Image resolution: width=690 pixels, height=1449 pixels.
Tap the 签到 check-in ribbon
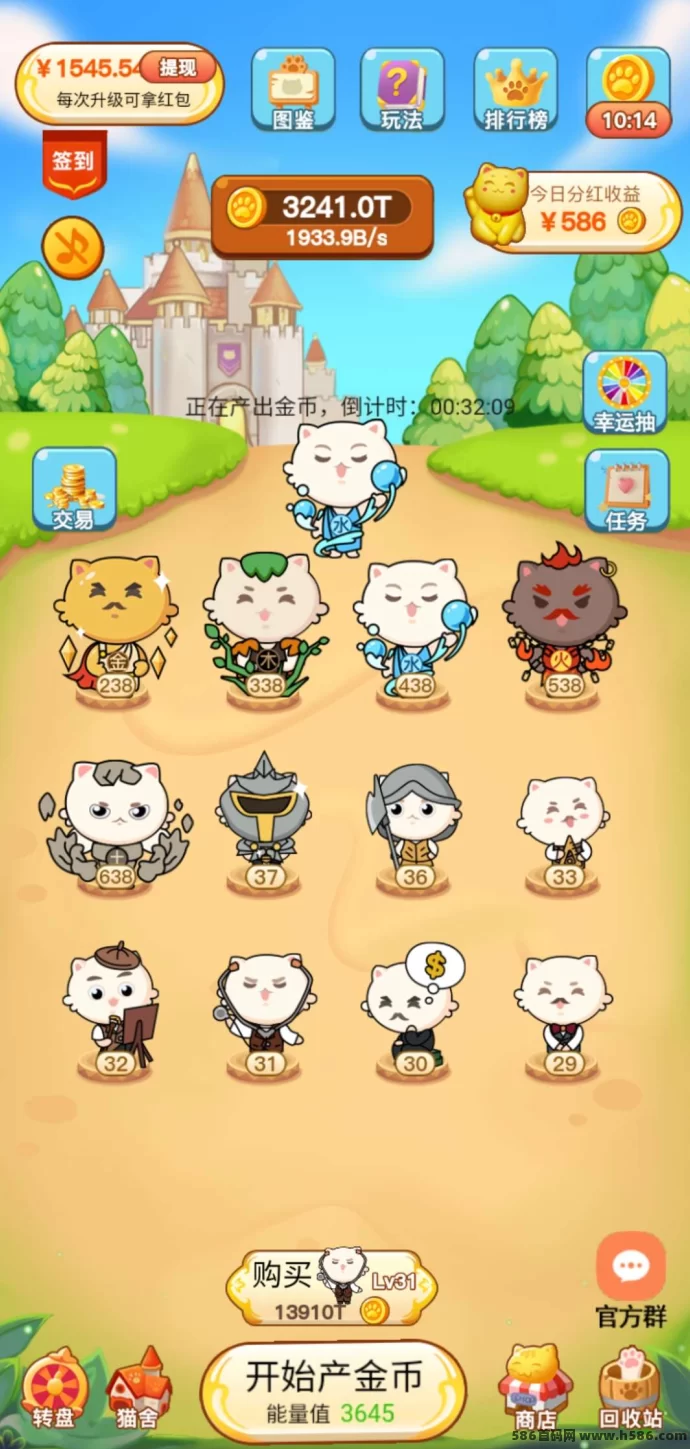point(74,165)
